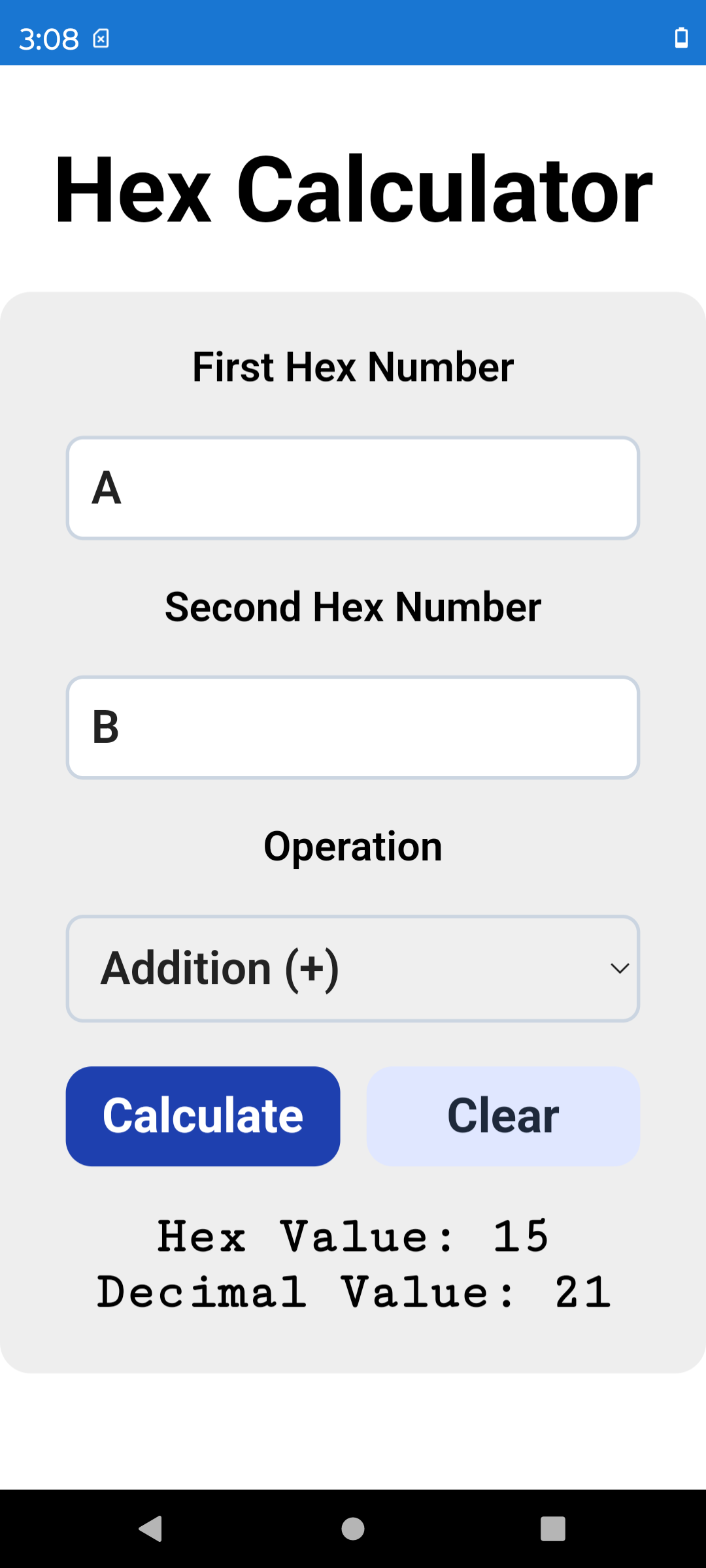Expand the Operation dropdown
This screenshot has height=1568, width=706.
353,968
